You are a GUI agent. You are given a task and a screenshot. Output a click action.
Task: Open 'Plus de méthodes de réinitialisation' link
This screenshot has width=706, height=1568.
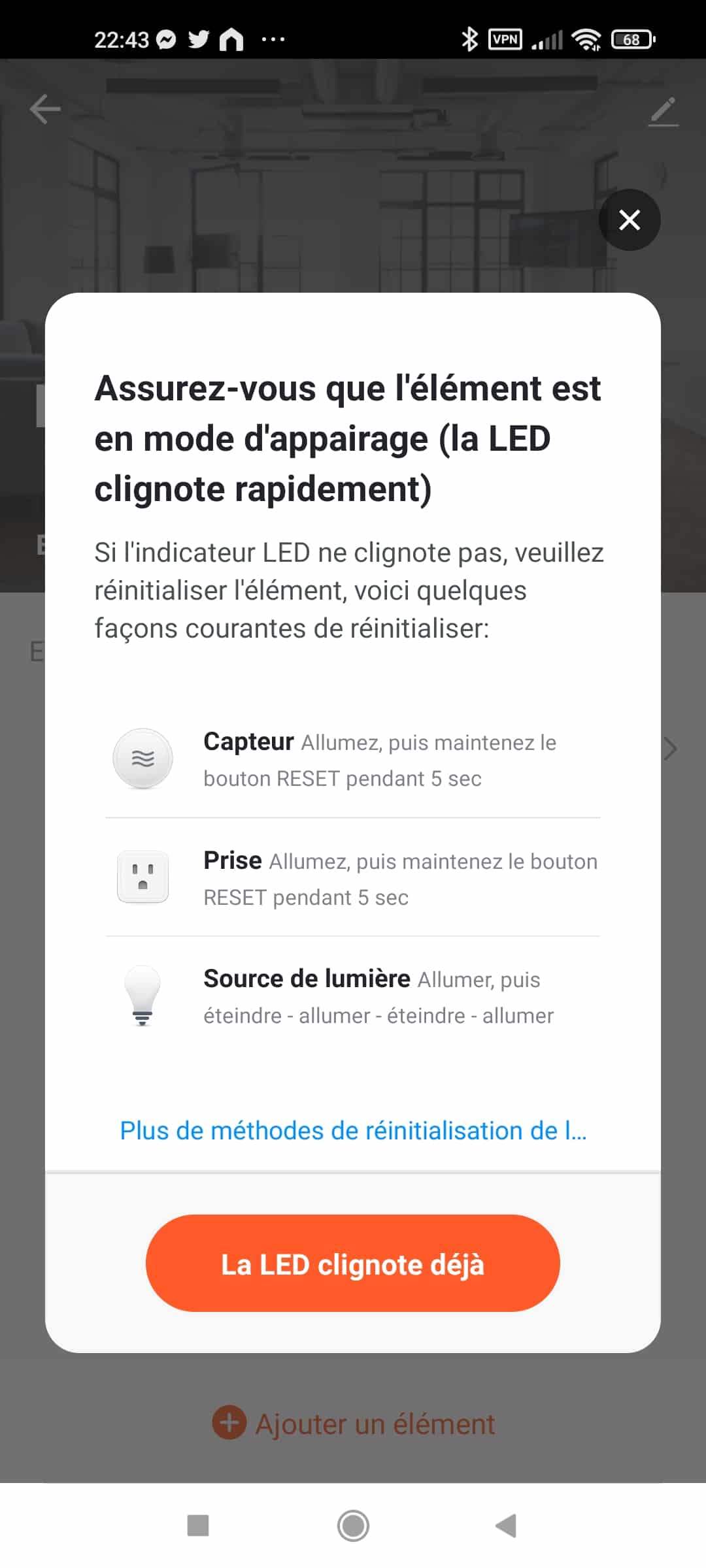pyautogui.click(x=353, y=1130)
